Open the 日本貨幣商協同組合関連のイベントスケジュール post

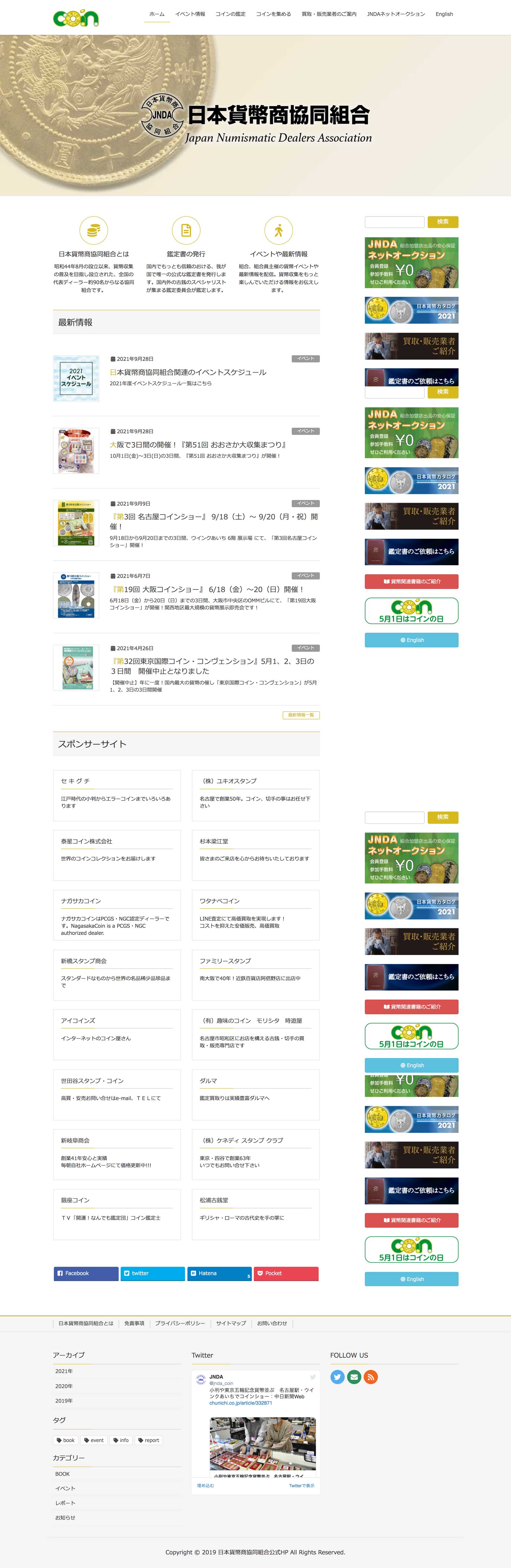click(x=188, y=372)
